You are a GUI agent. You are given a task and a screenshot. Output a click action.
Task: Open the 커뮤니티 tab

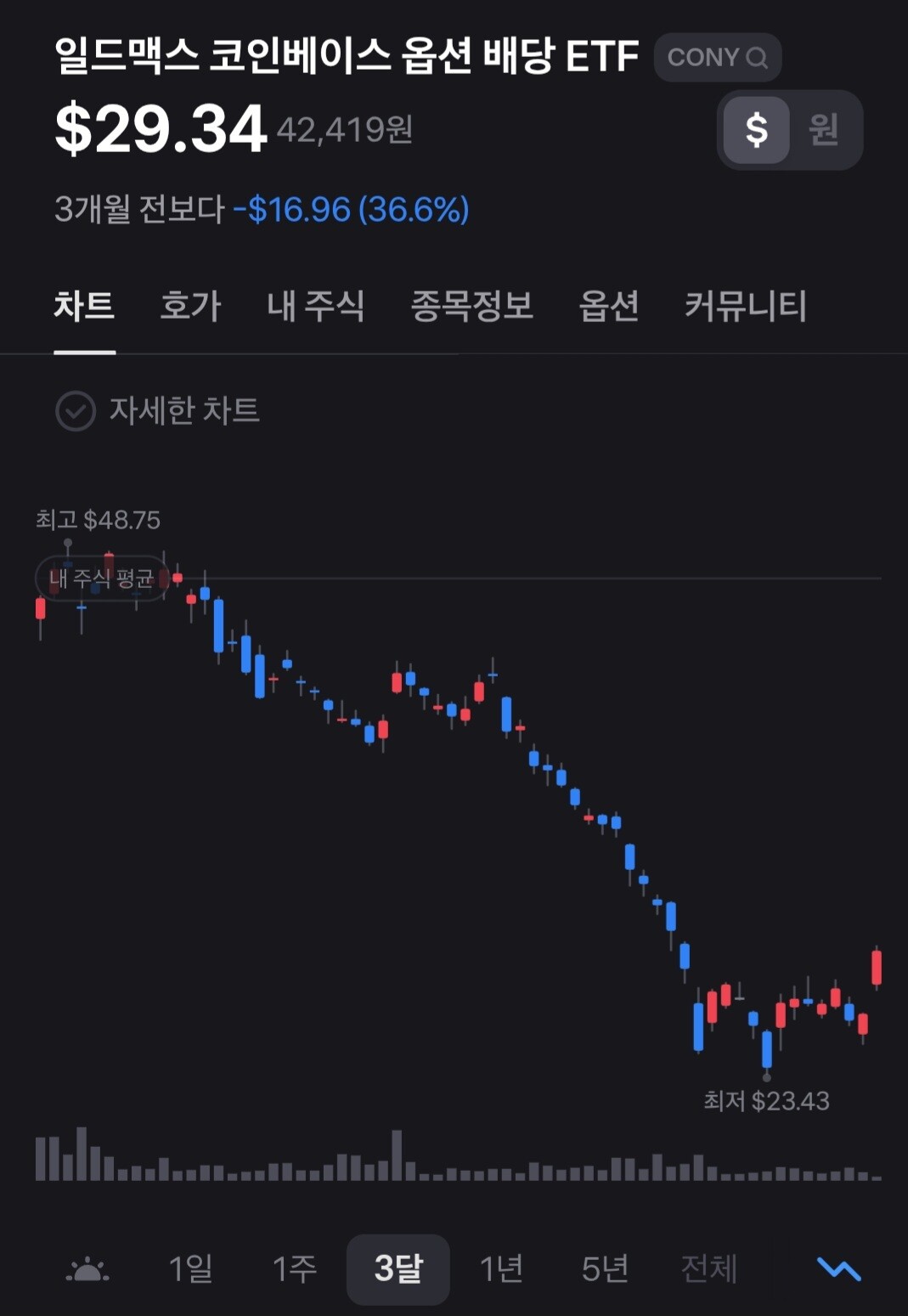pyautogui.click(x=745, y=306)
